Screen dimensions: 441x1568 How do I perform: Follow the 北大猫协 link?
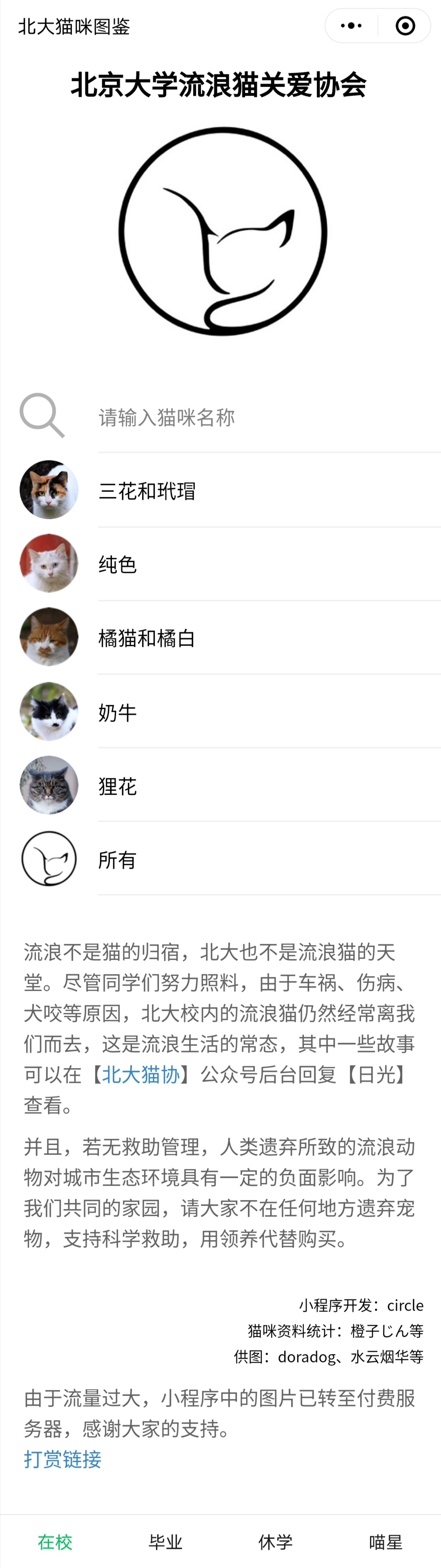click(x=140, y=1074)
